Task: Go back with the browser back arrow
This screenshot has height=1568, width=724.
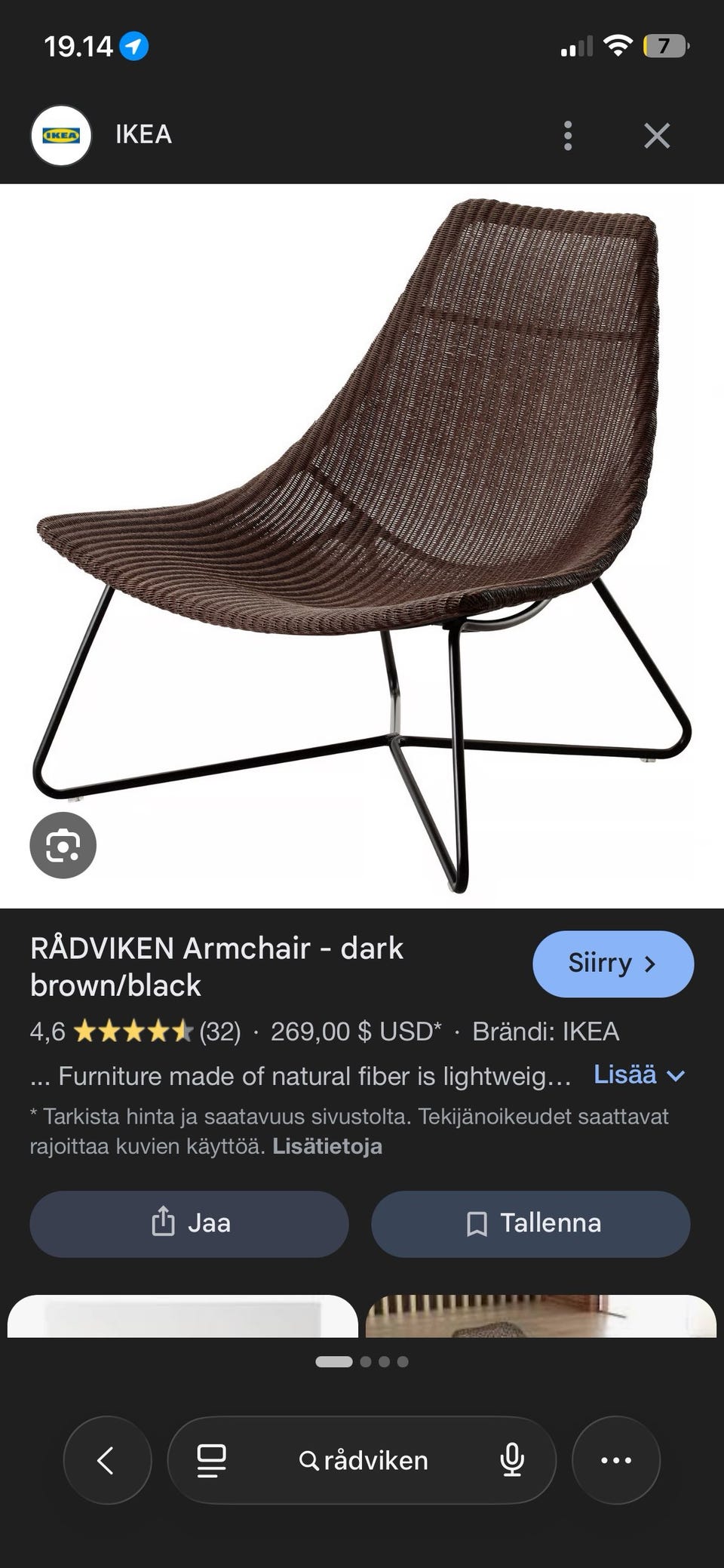Action: tap(107, 1460)
